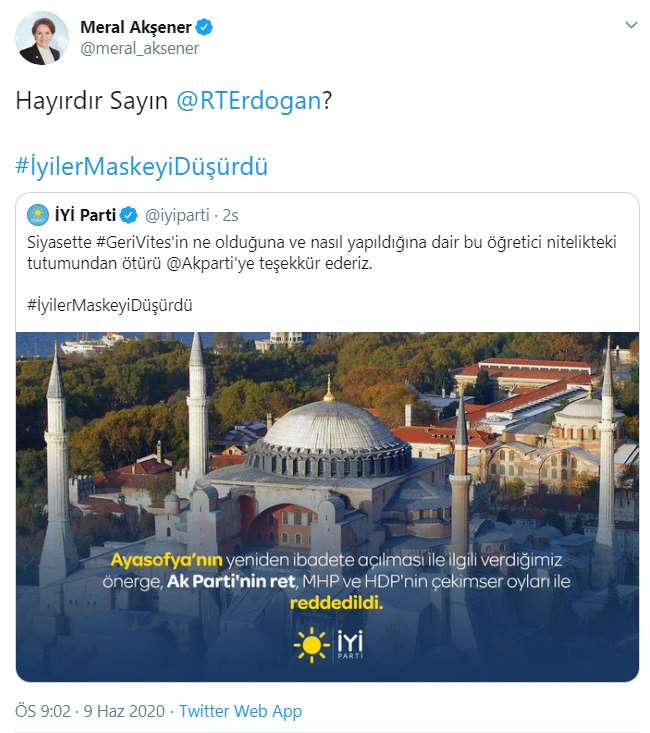This screenshot has height=733, width=650.
Task: Open the @RTErdogan mention
Action: 248,103
